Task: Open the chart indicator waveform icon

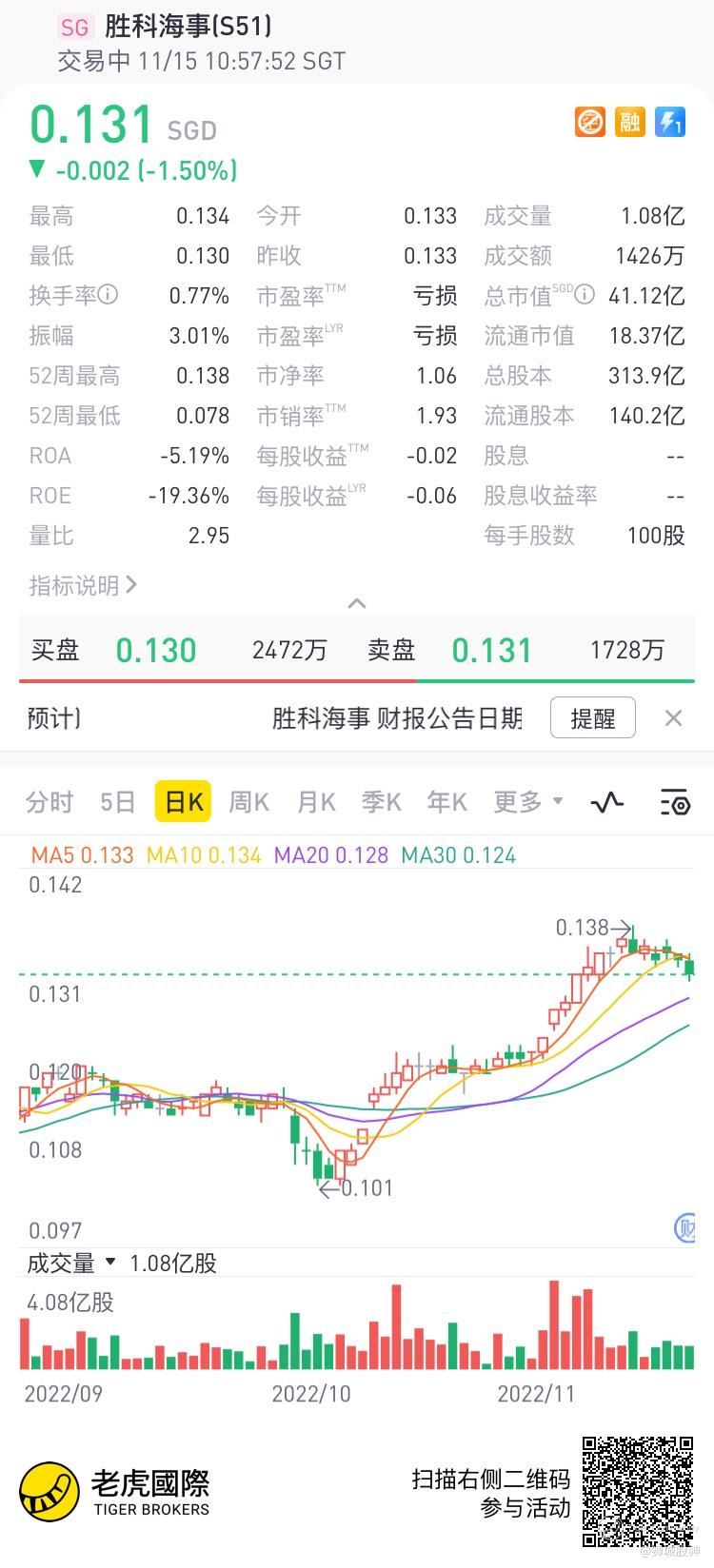Action: point(607,802)
